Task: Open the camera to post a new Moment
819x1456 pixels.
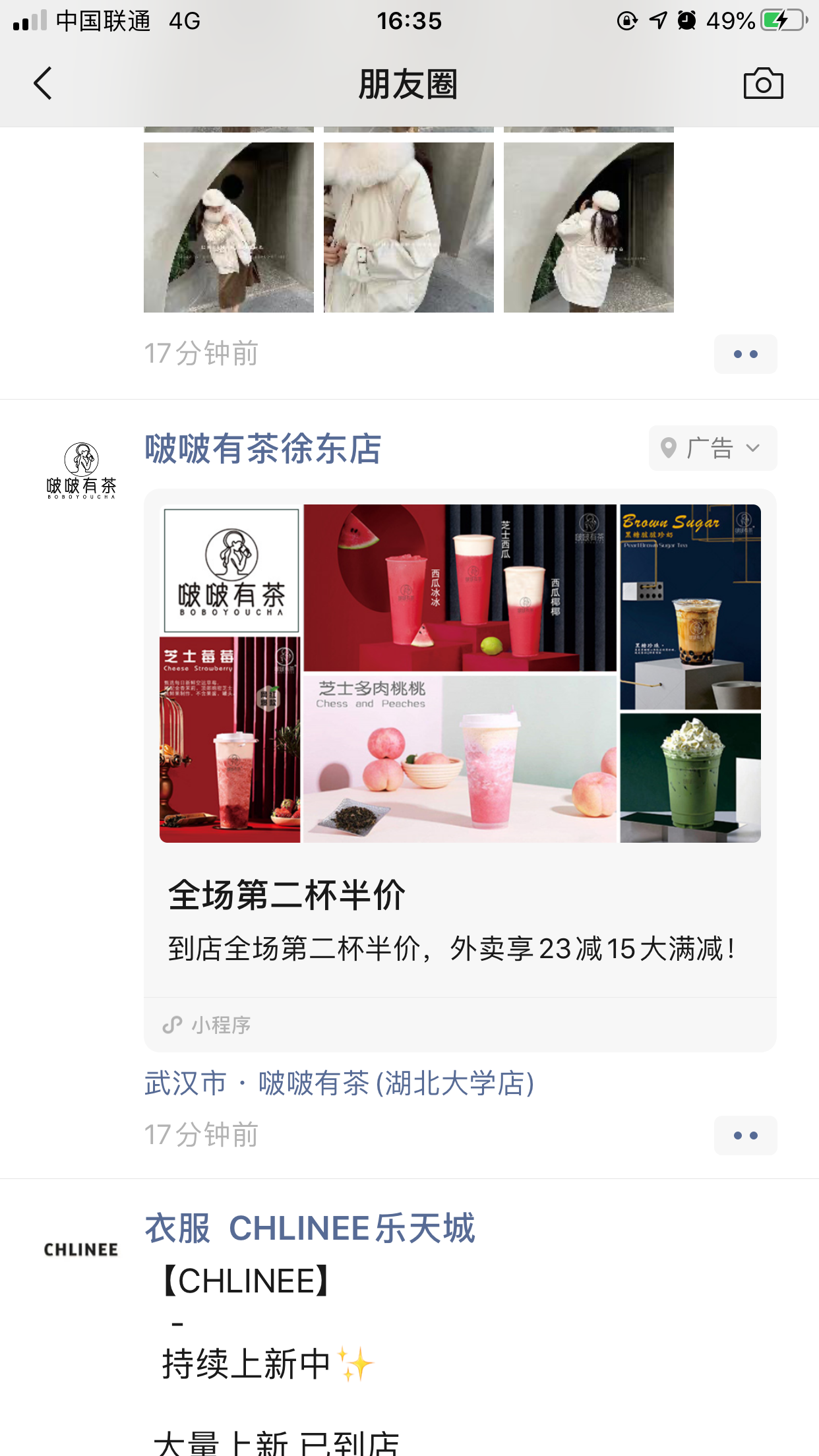Action: [763, 83]
